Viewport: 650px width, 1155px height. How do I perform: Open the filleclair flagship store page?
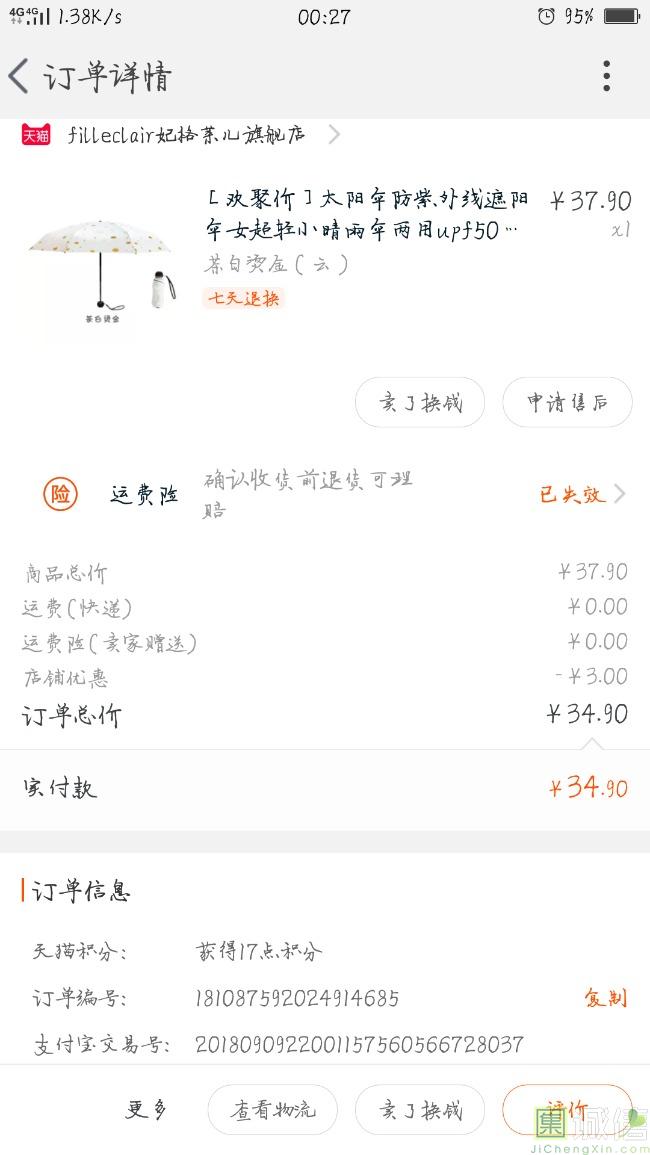[187, 135]
